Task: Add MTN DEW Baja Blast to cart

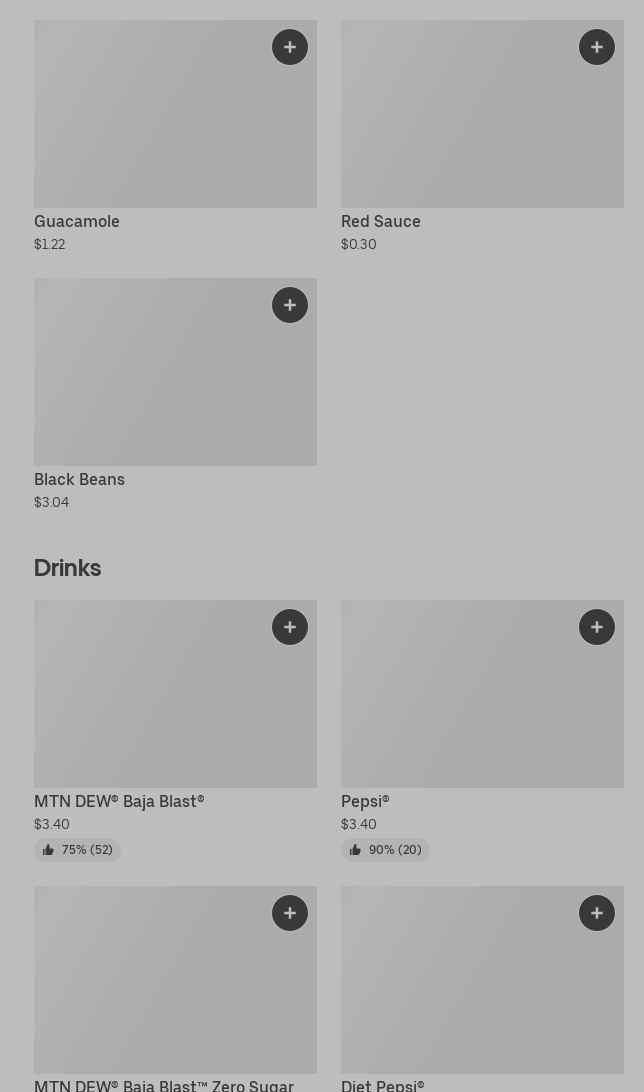Action: pos(290,627)
